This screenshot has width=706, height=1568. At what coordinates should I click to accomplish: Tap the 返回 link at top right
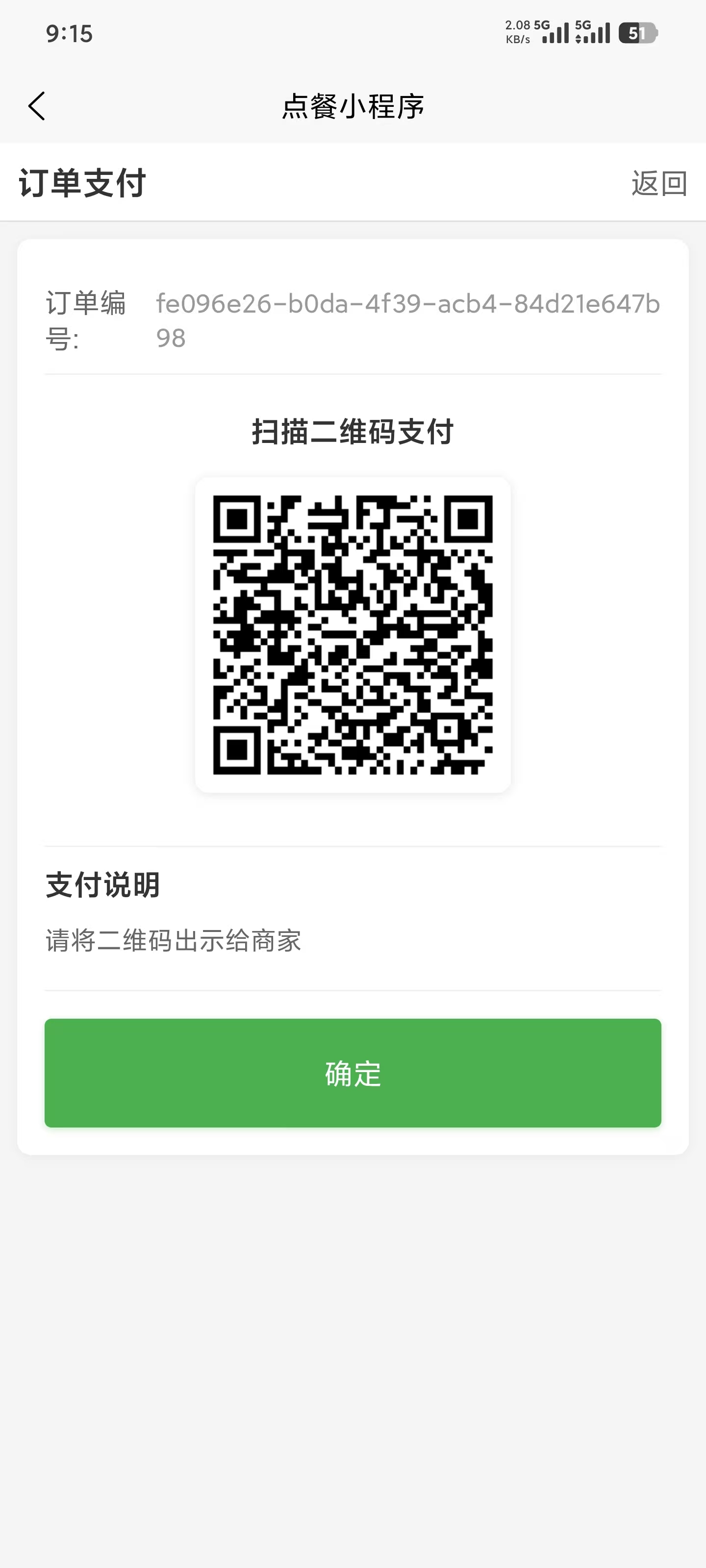click(x=658, y=184)
